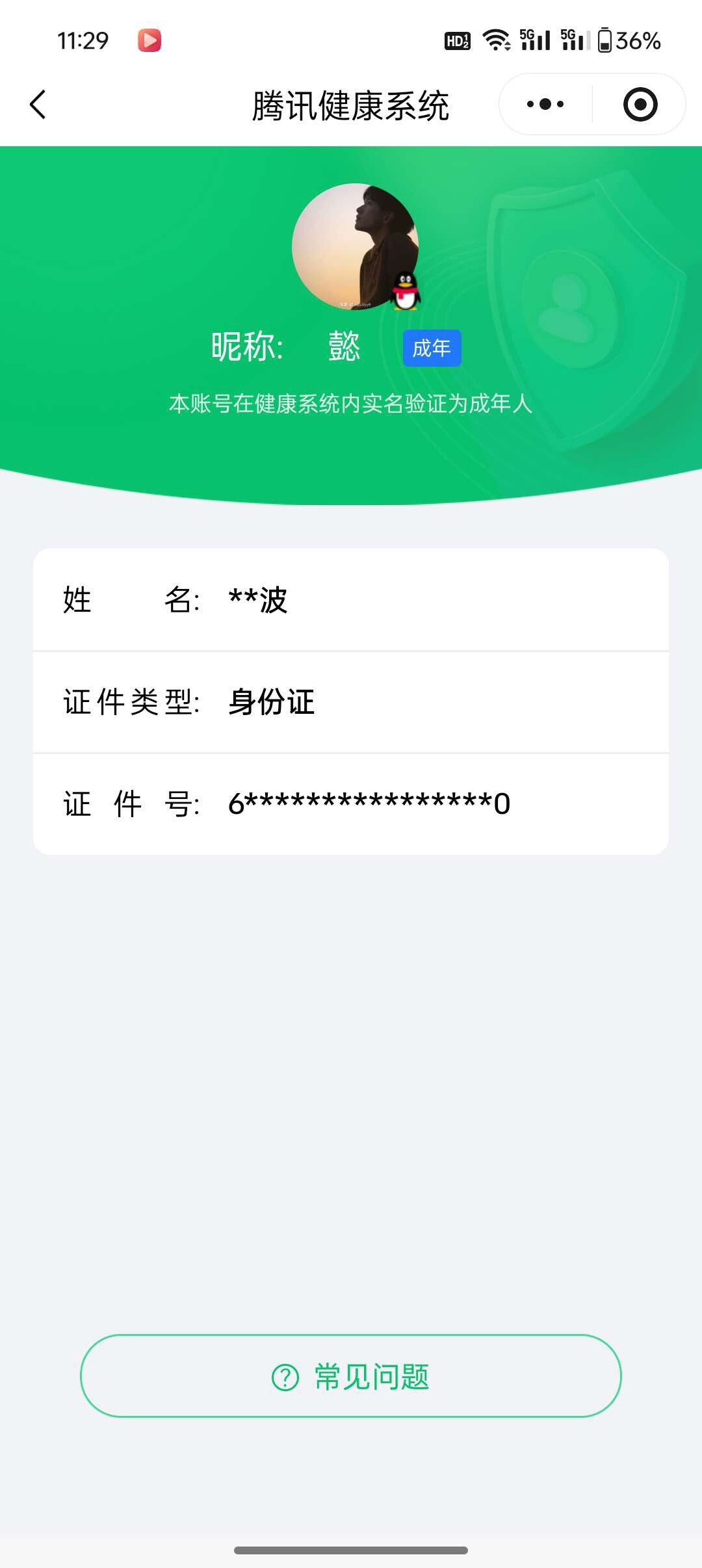702x1568 pixels.
Task: Tap the second SIM signal bars
Action: pos(574,40)
